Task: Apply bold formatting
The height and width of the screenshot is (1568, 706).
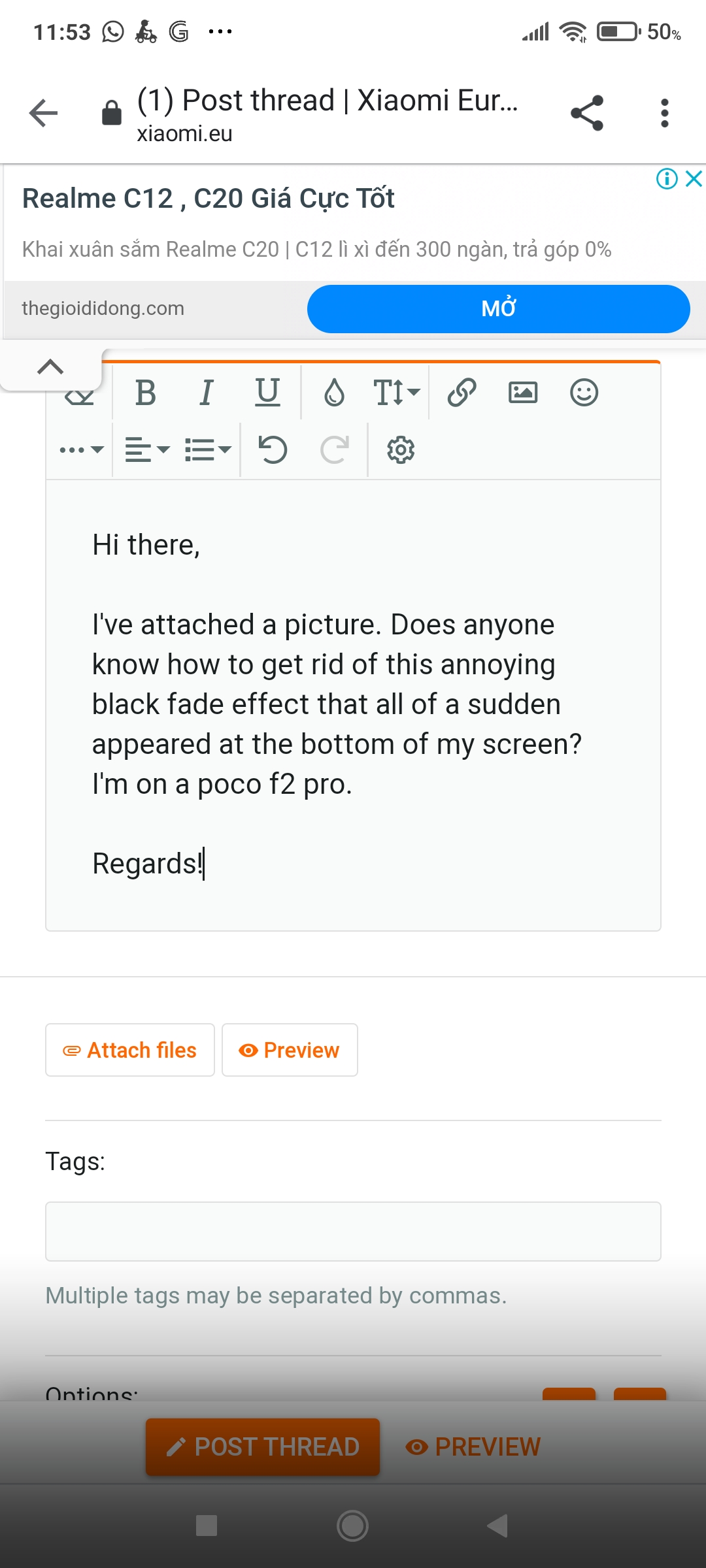Action: click(x=145, y=393)
